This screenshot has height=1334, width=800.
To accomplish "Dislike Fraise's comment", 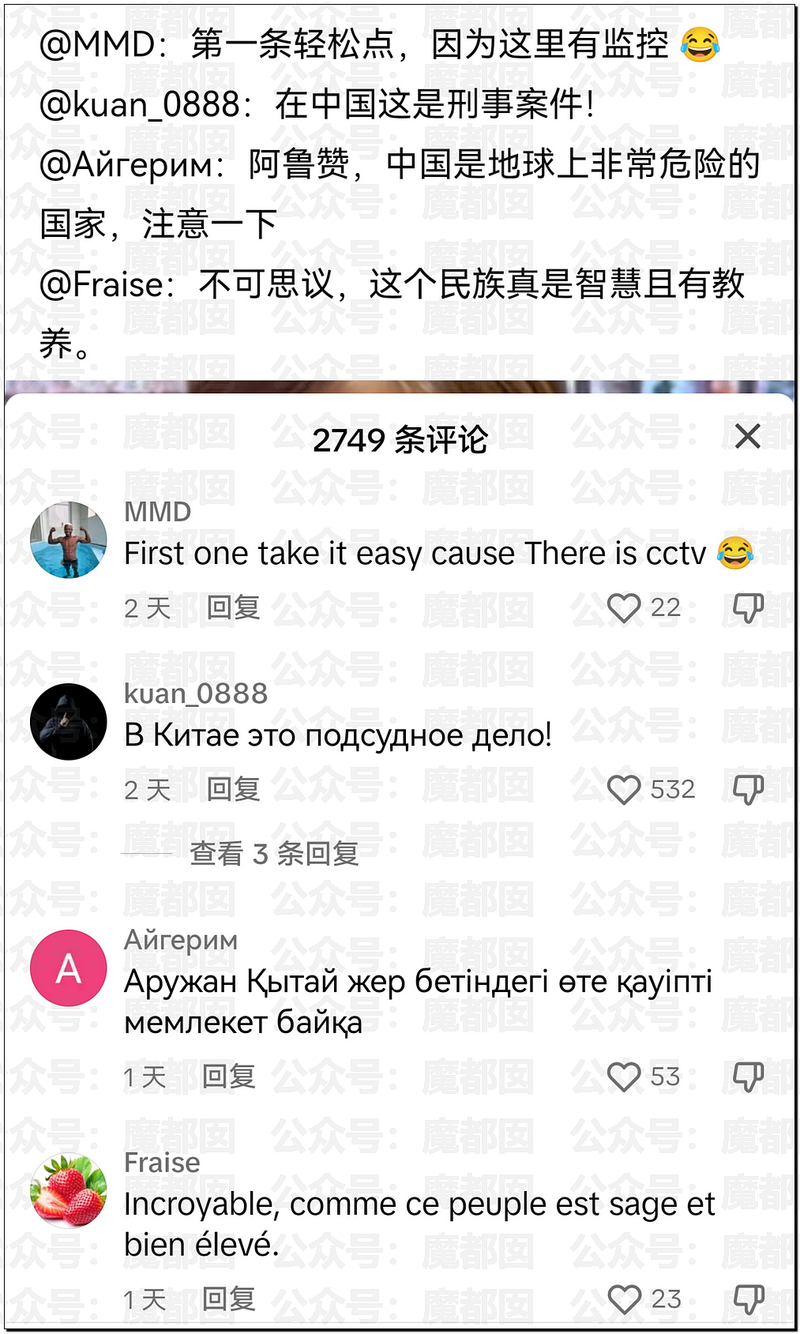I will pyautogui.click(x=748, y=1299).
